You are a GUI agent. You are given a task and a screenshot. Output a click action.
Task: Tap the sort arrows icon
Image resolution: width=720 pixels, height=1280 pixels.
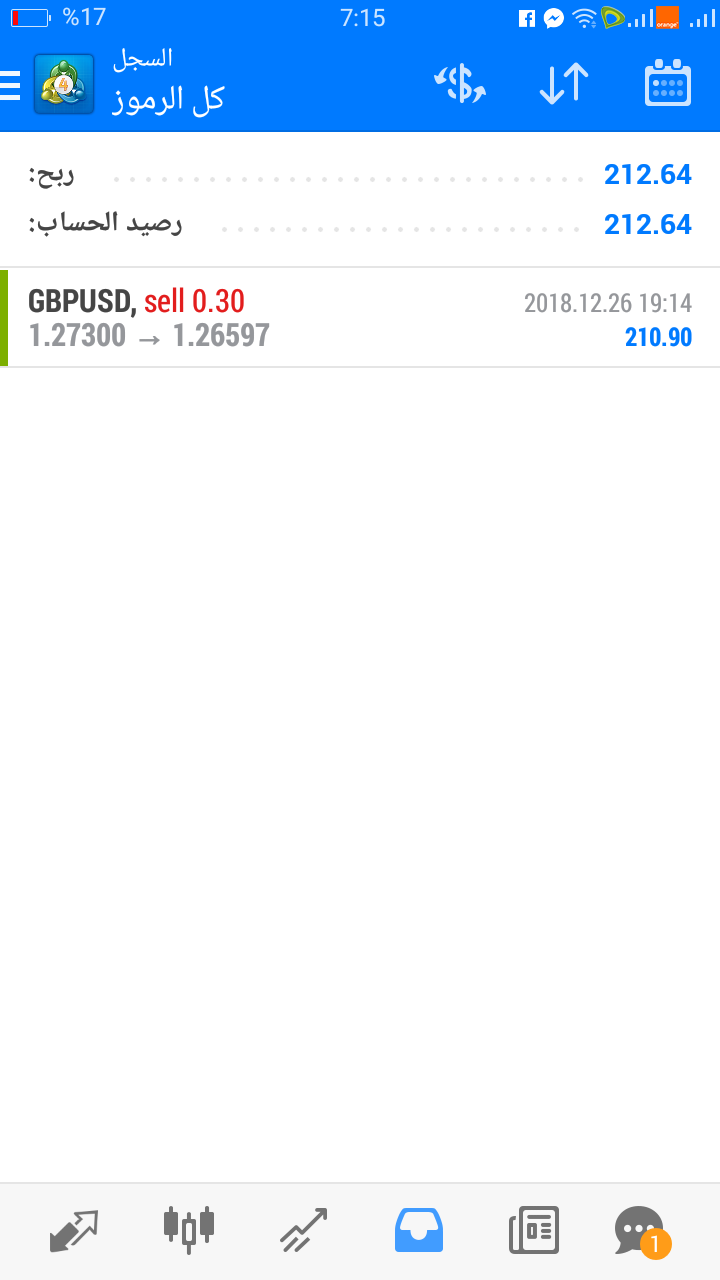(x=564, y=85)
